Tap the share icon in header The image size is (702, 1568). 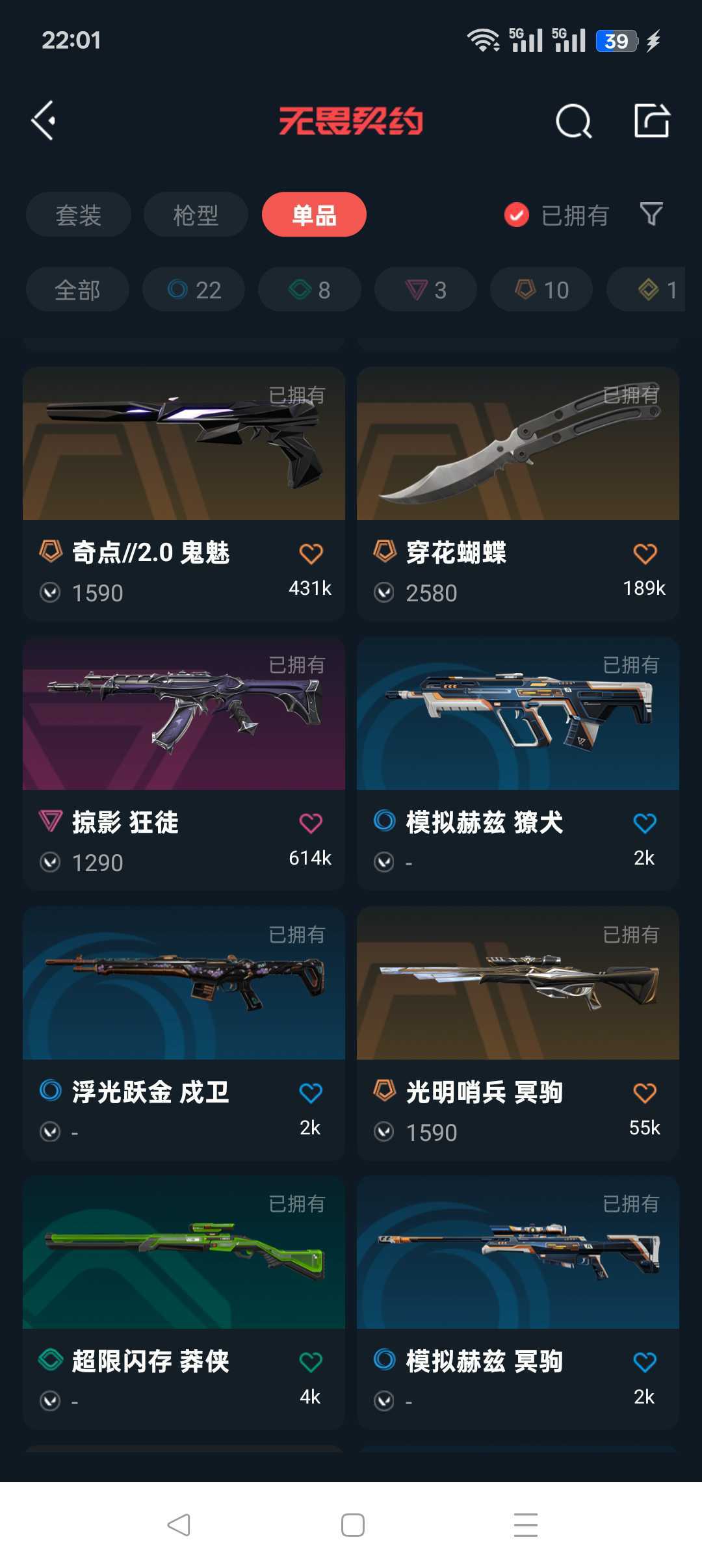(651, 120)
